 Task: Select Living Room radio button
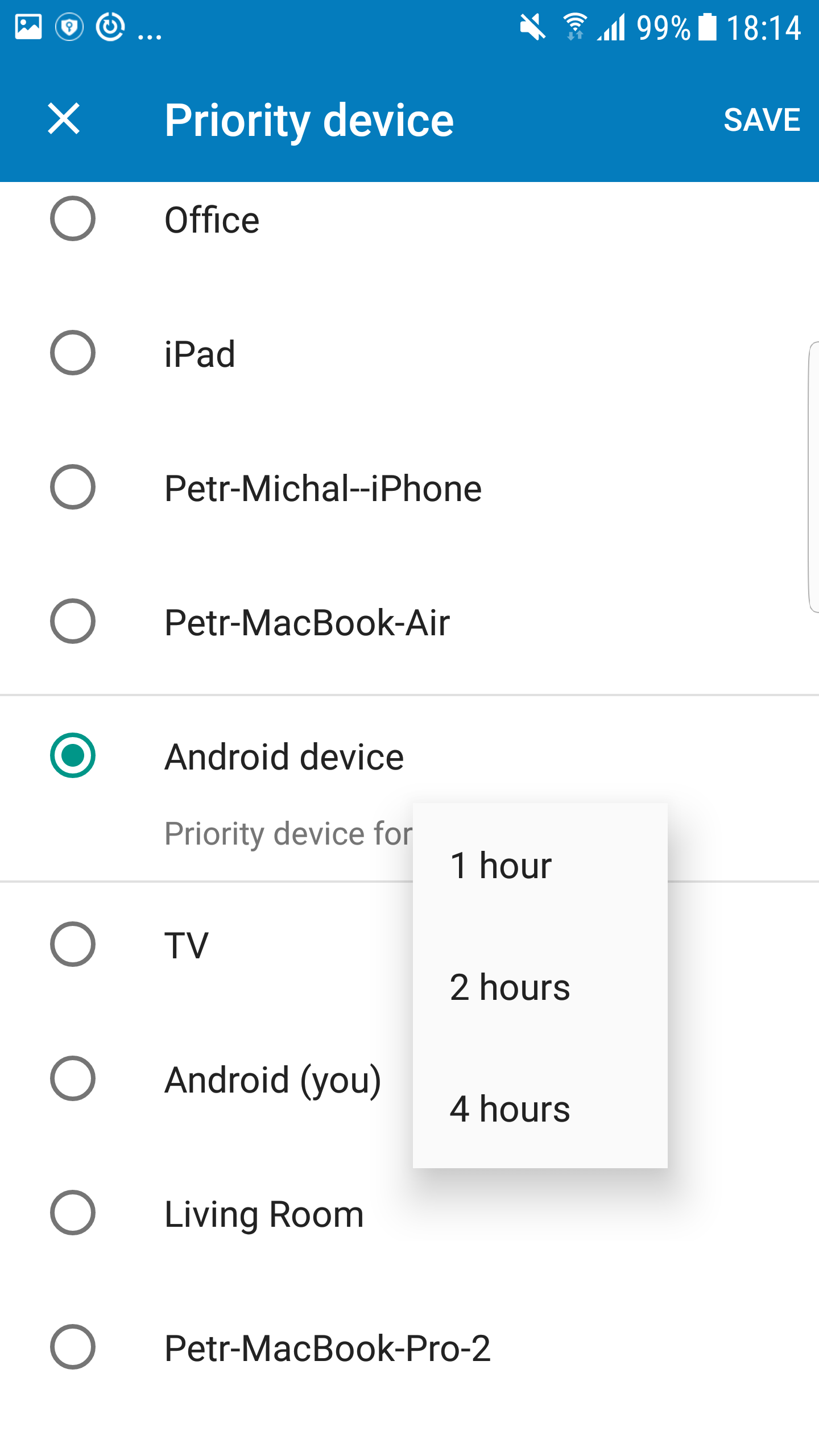(73, 1213)
